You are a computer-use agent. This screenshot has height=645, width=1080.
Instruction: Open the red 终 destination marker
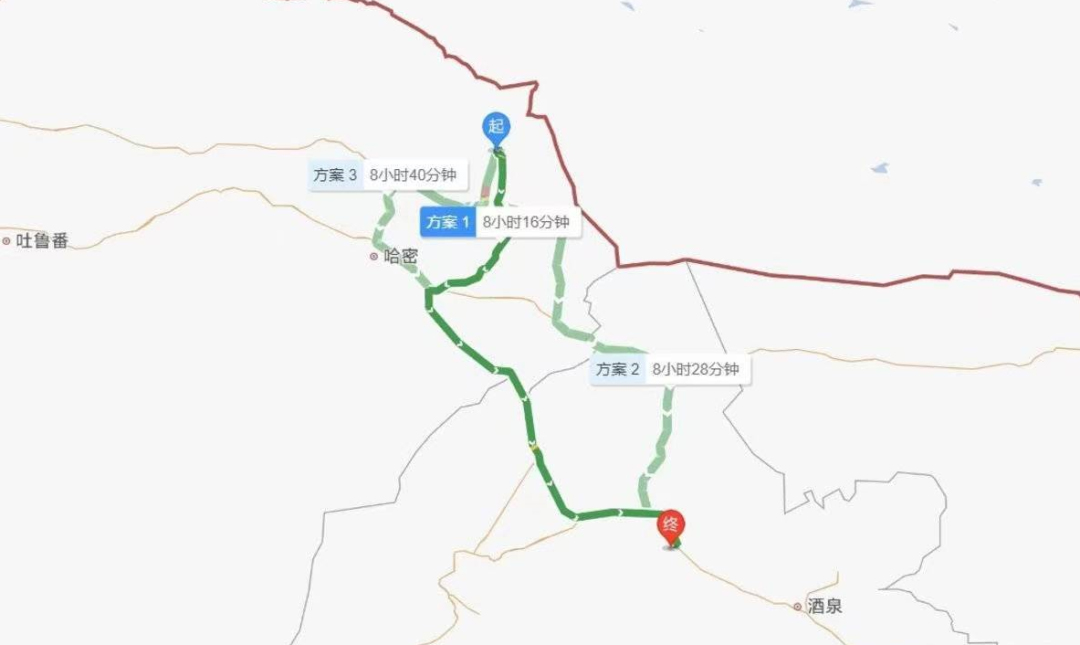click(x=671, y=525)
